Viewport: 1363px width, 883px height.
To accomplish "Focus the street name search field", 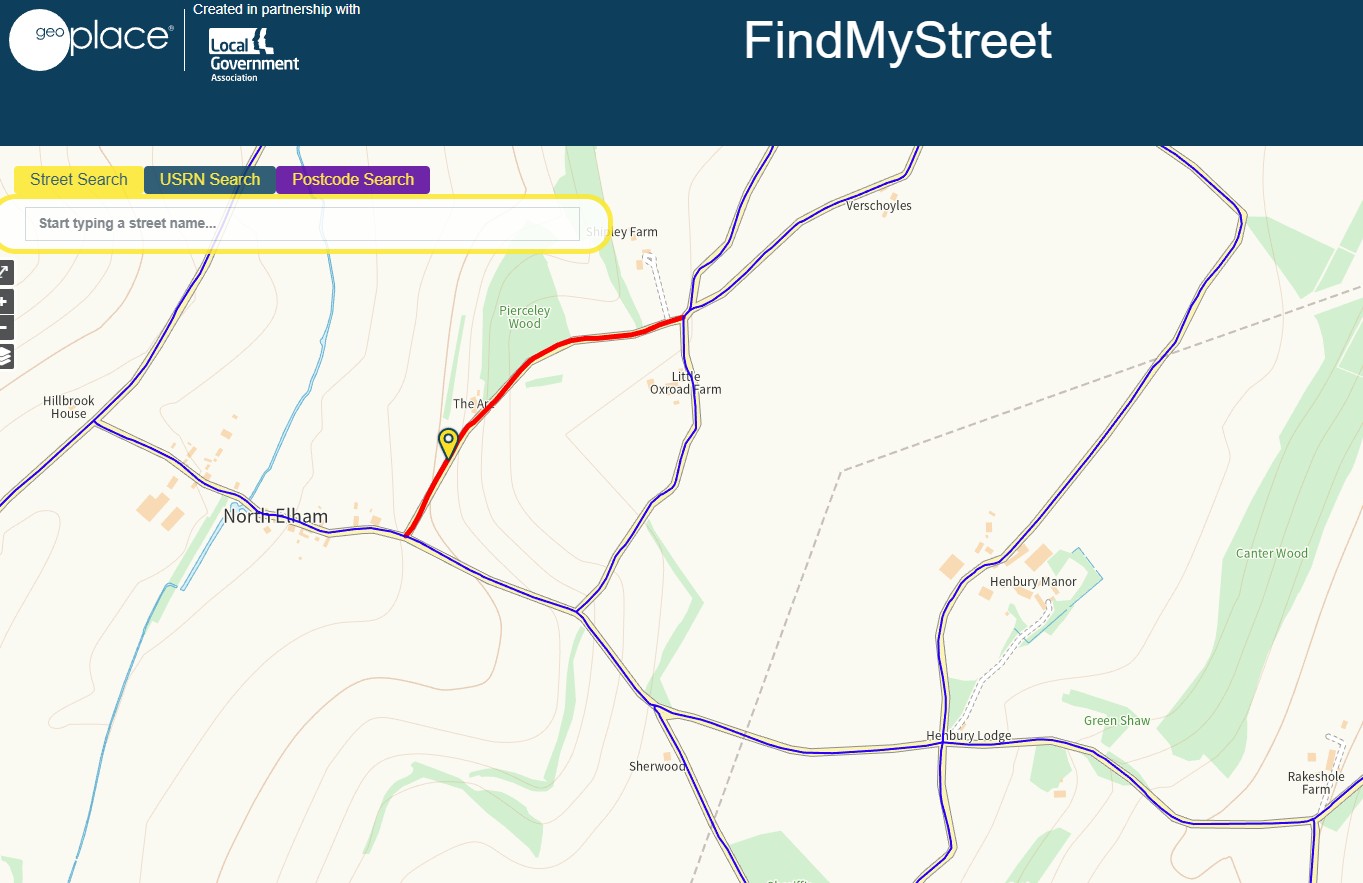I will pyautogui.click(x=302, y=223).
